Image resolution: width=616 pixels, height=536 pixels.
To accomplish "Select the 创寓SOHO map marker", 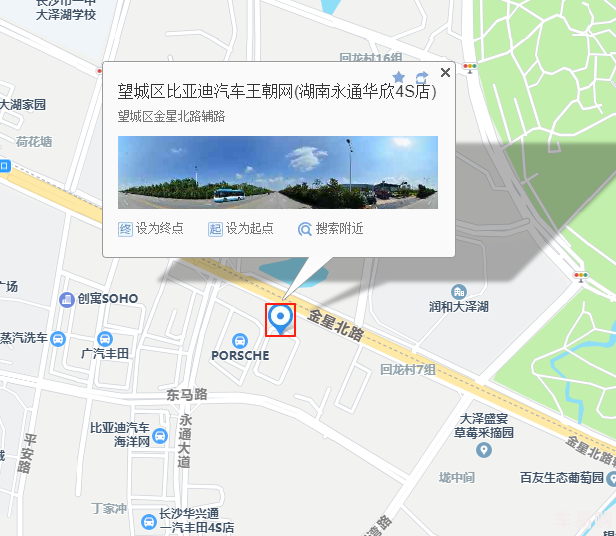I will (68, 298).
